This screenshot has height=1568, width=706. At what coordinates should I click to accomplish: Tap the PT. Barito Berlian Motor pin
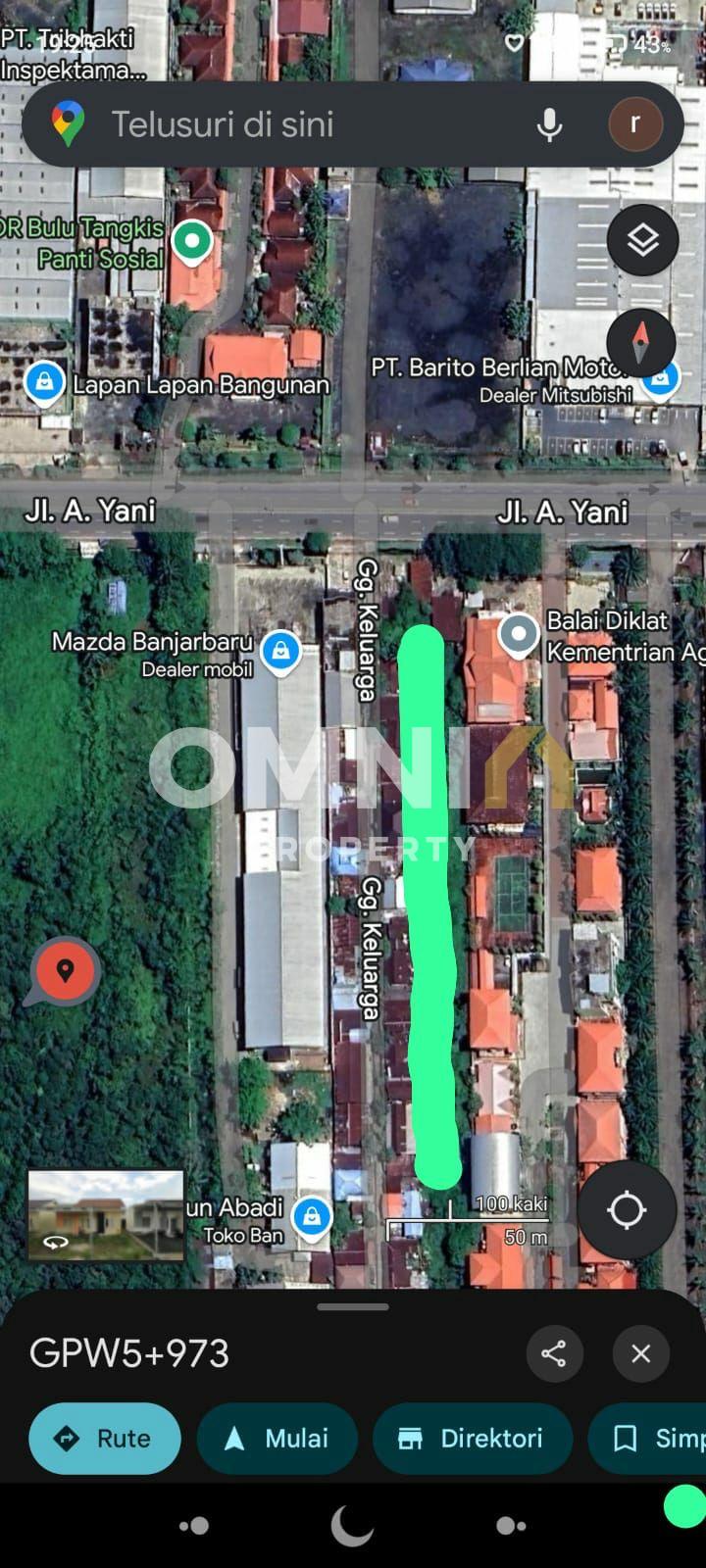(662, 378)
